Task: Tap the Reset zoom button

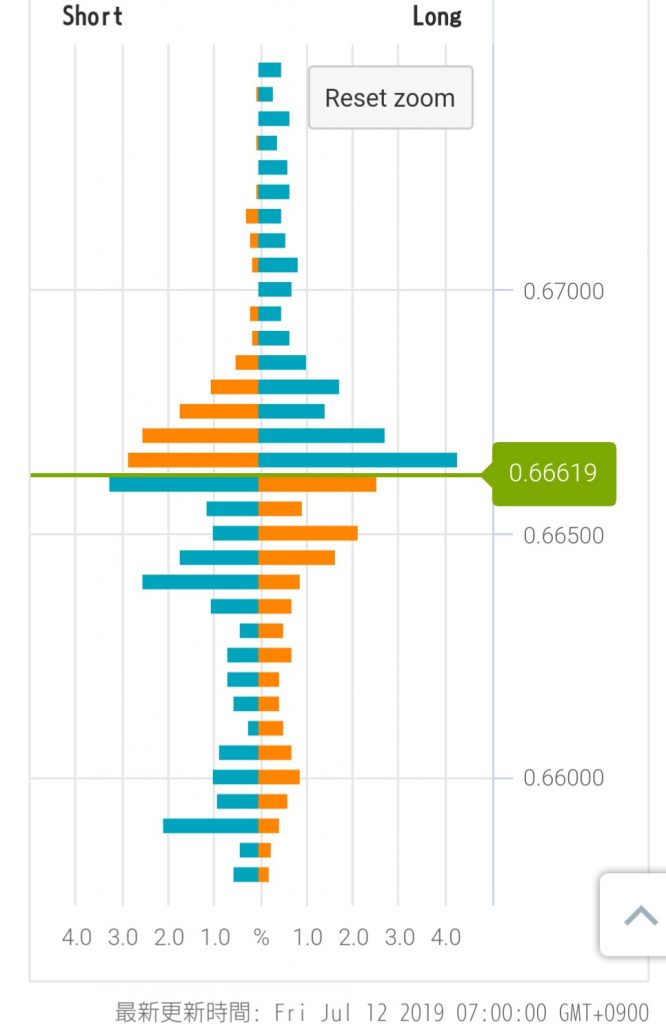Action: click(x=390, y=98)
